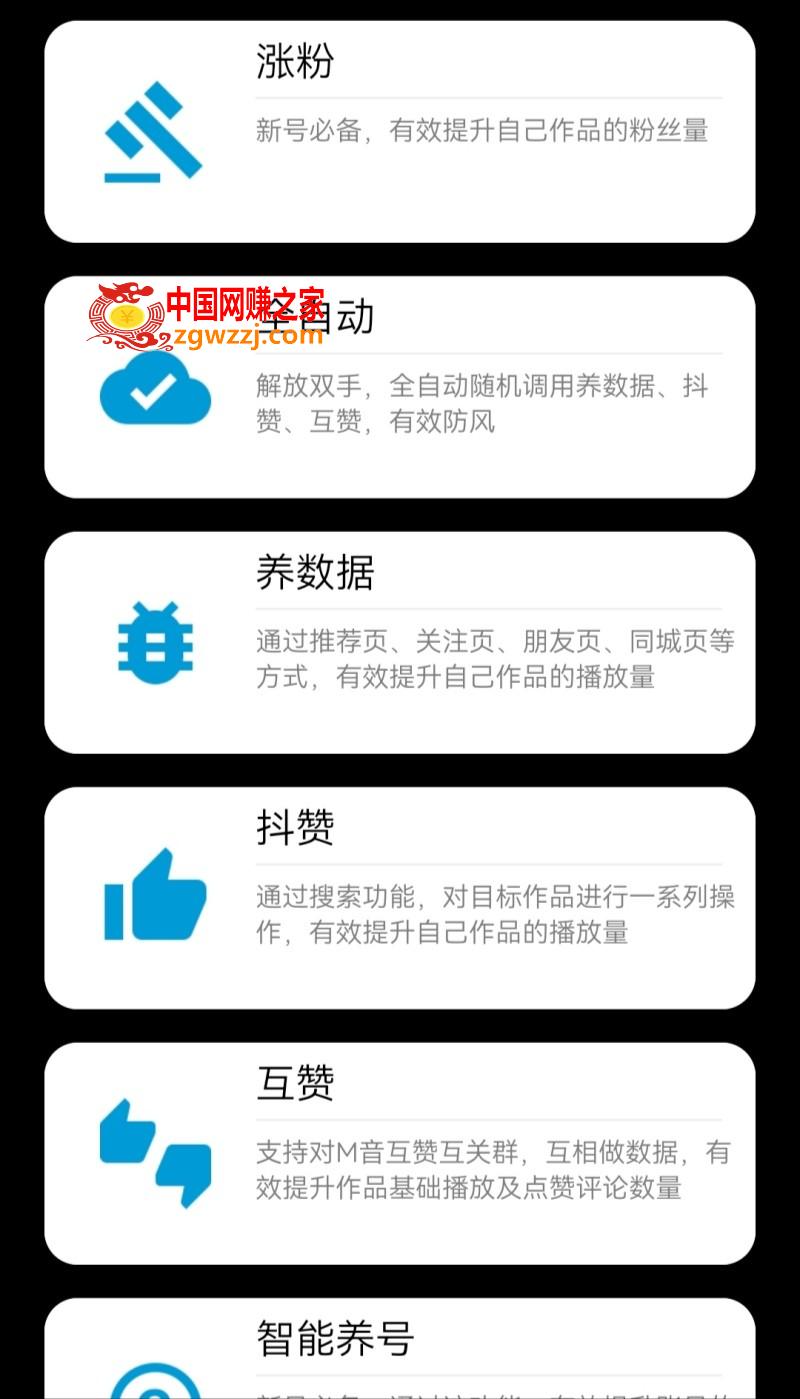This screenshot has width=800, height=1399.
Task: Select the 养数据 card
Action: 400,643
